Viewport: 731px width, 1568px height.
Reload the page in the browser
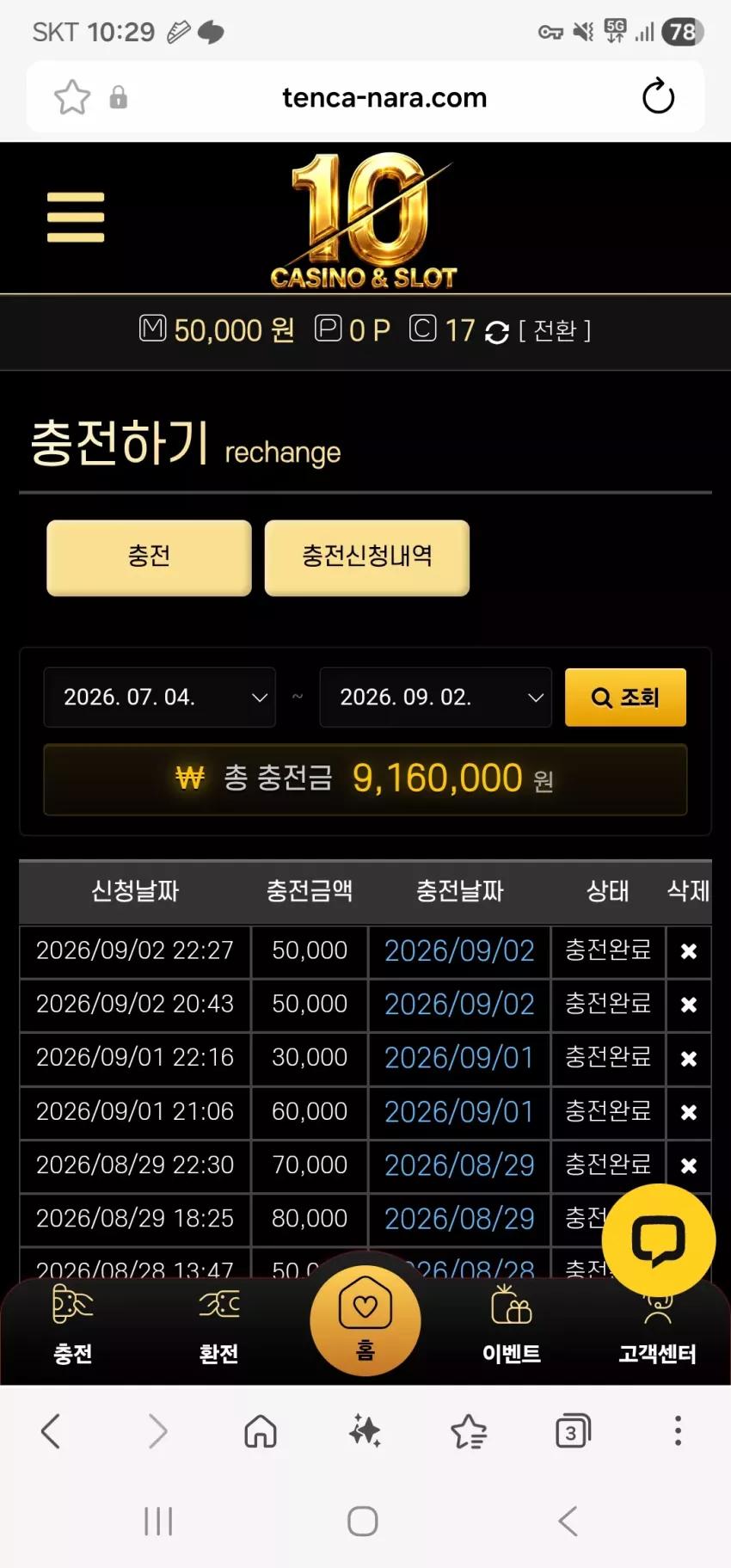(x=659, y=96)
